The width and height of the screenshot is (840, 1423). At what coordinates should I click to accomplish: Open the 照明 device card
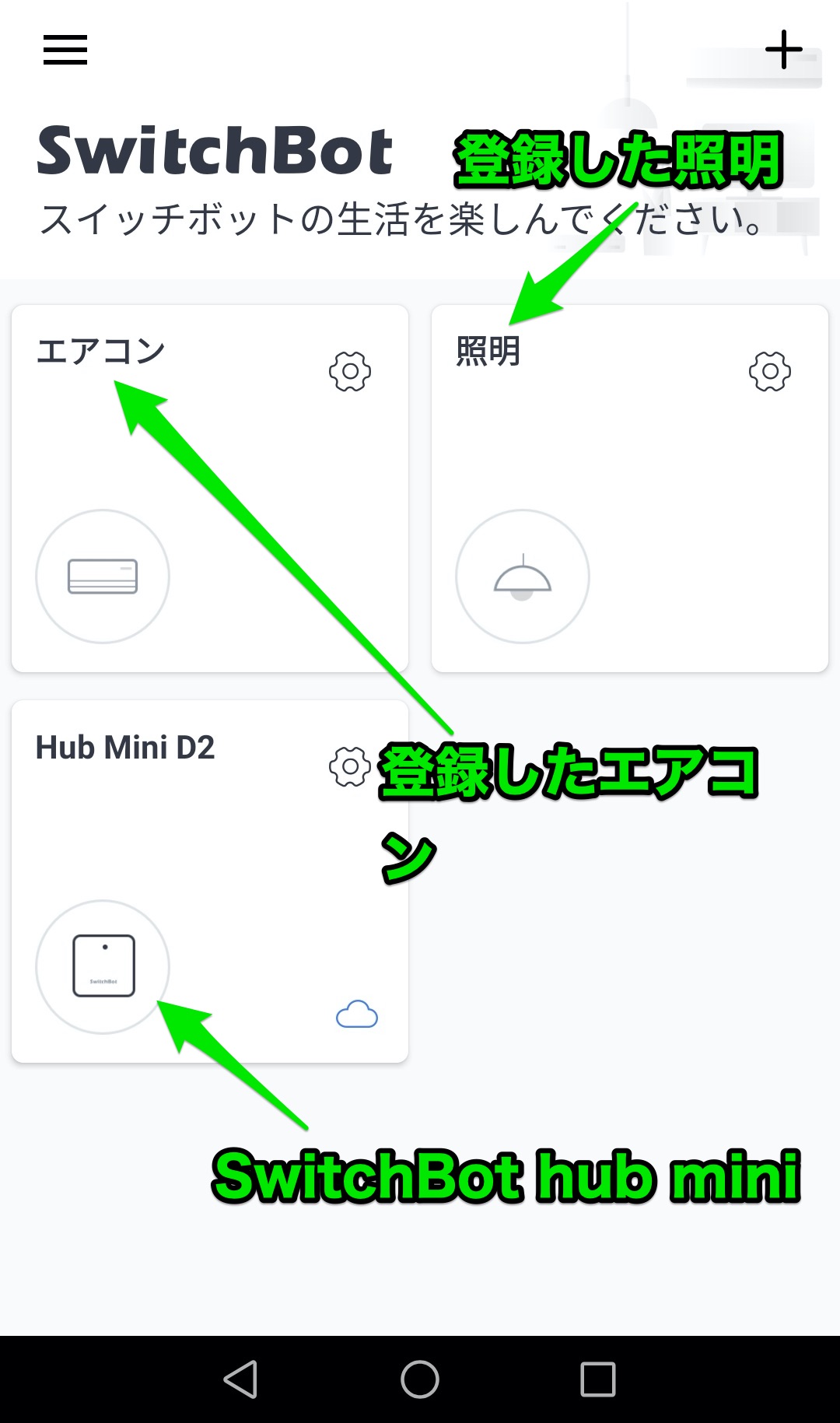coord(630,489)
